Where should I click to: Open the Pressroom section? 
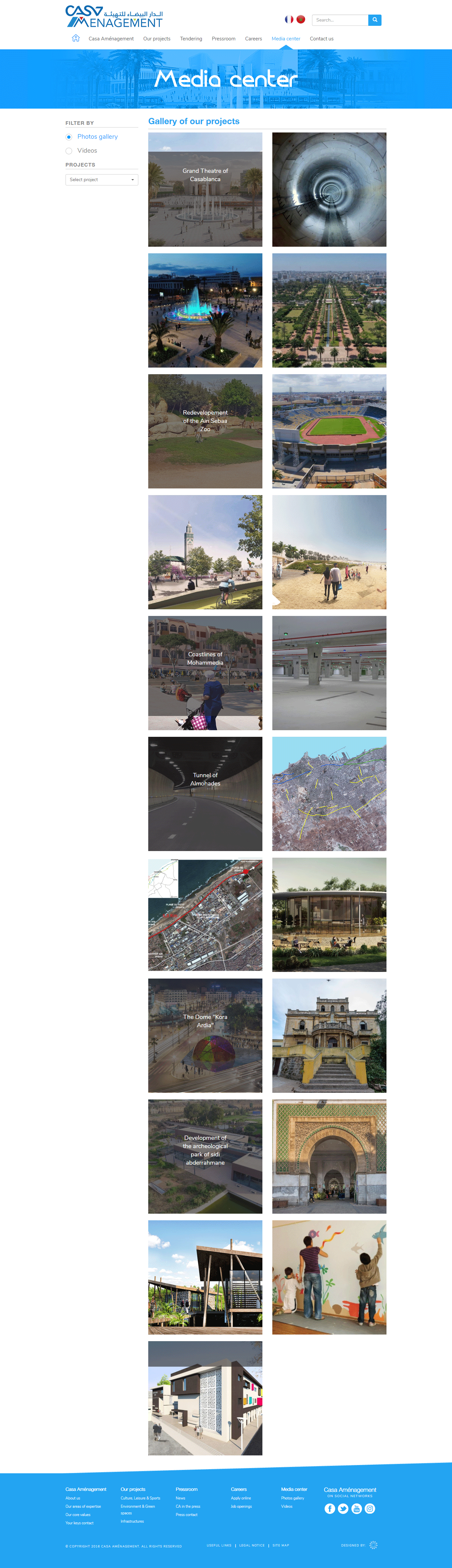click(x=223, y=39)
